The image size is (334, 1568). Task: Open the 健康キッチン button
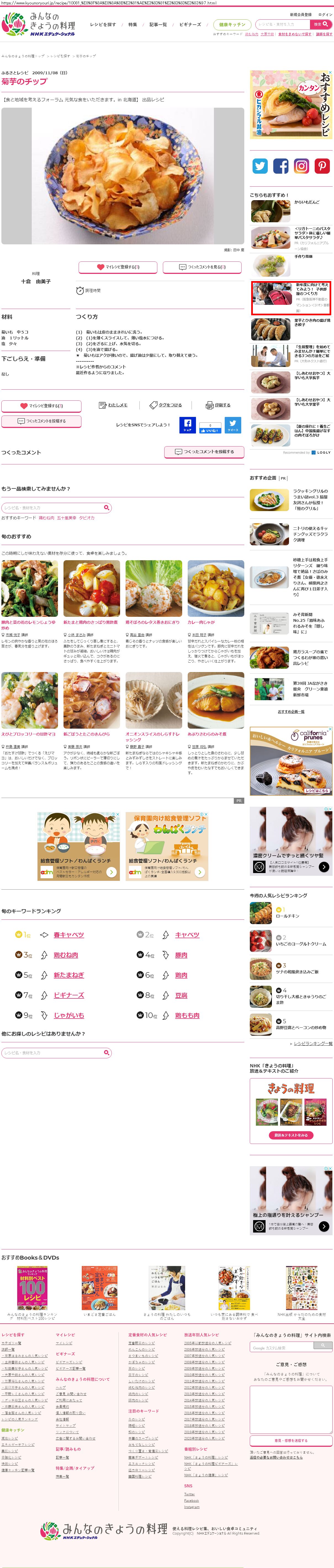click(232, 25)
